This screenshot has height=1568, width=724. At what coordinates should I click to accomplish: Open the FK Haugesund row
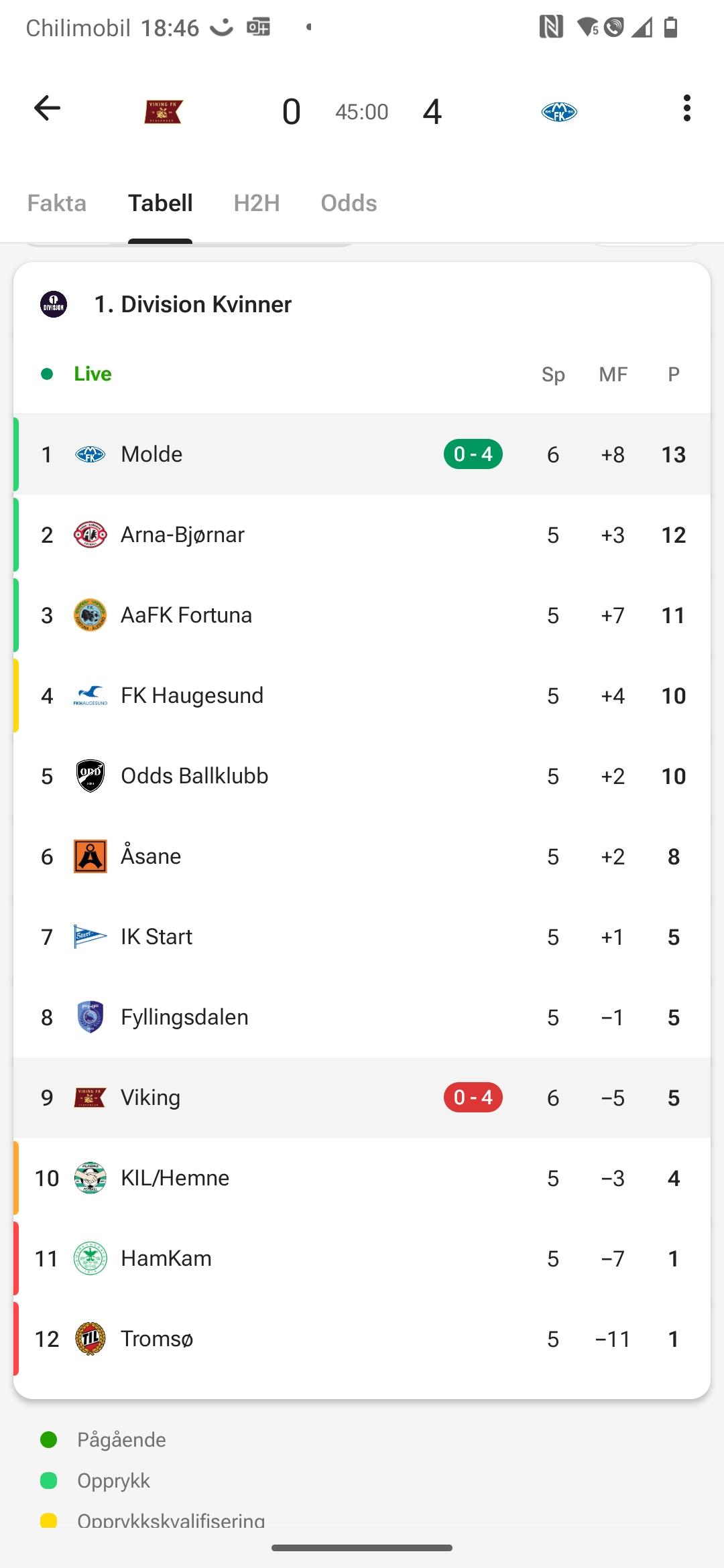362,696
